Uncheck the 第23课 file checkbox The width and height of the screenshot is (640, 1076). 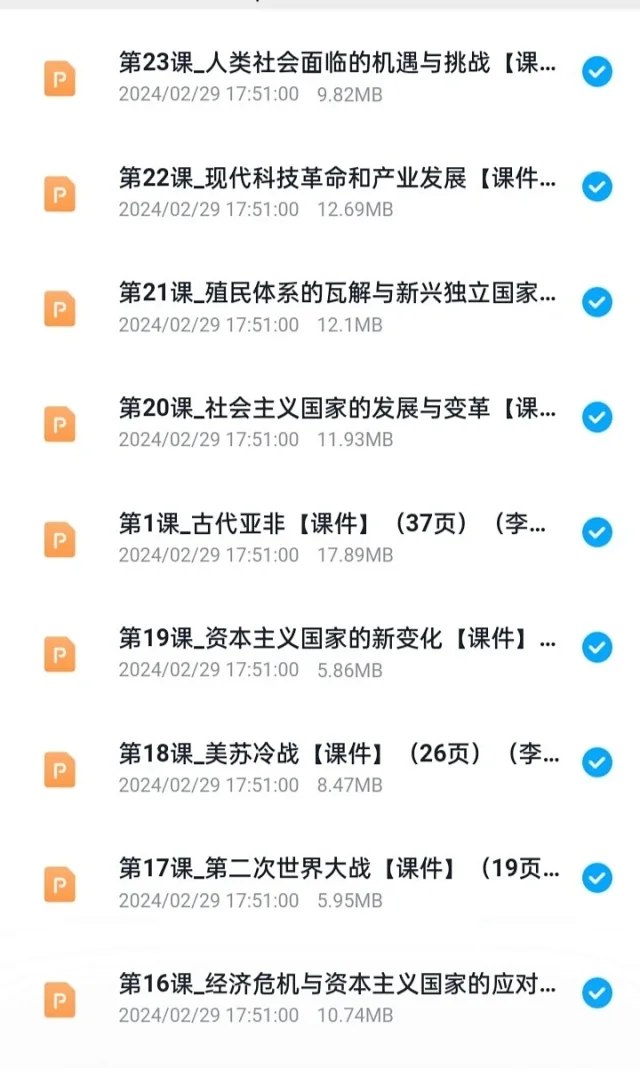click(x=597, y=71)
